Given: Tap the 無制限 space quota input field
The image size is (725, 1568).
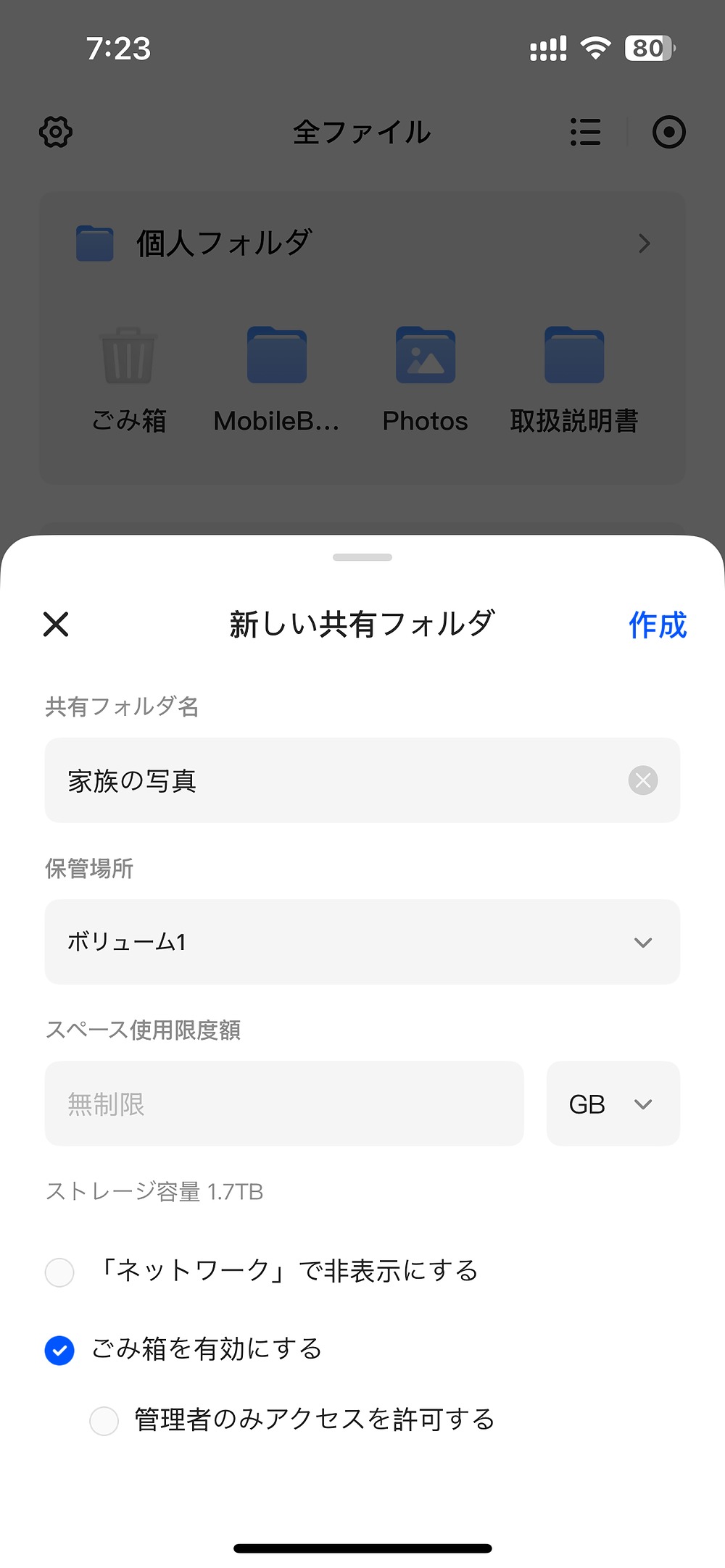Looking at the screenshot, I should [x=284, y=1104].
